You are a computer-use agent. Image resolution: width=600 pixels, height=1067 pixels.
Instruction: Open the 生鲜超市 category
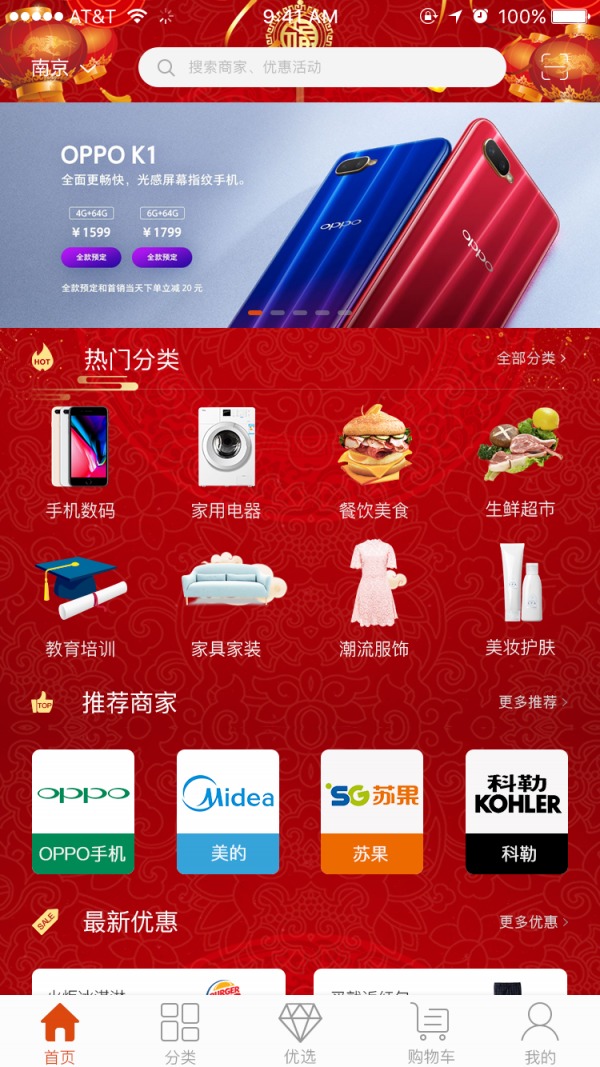(x=520, y=462)
